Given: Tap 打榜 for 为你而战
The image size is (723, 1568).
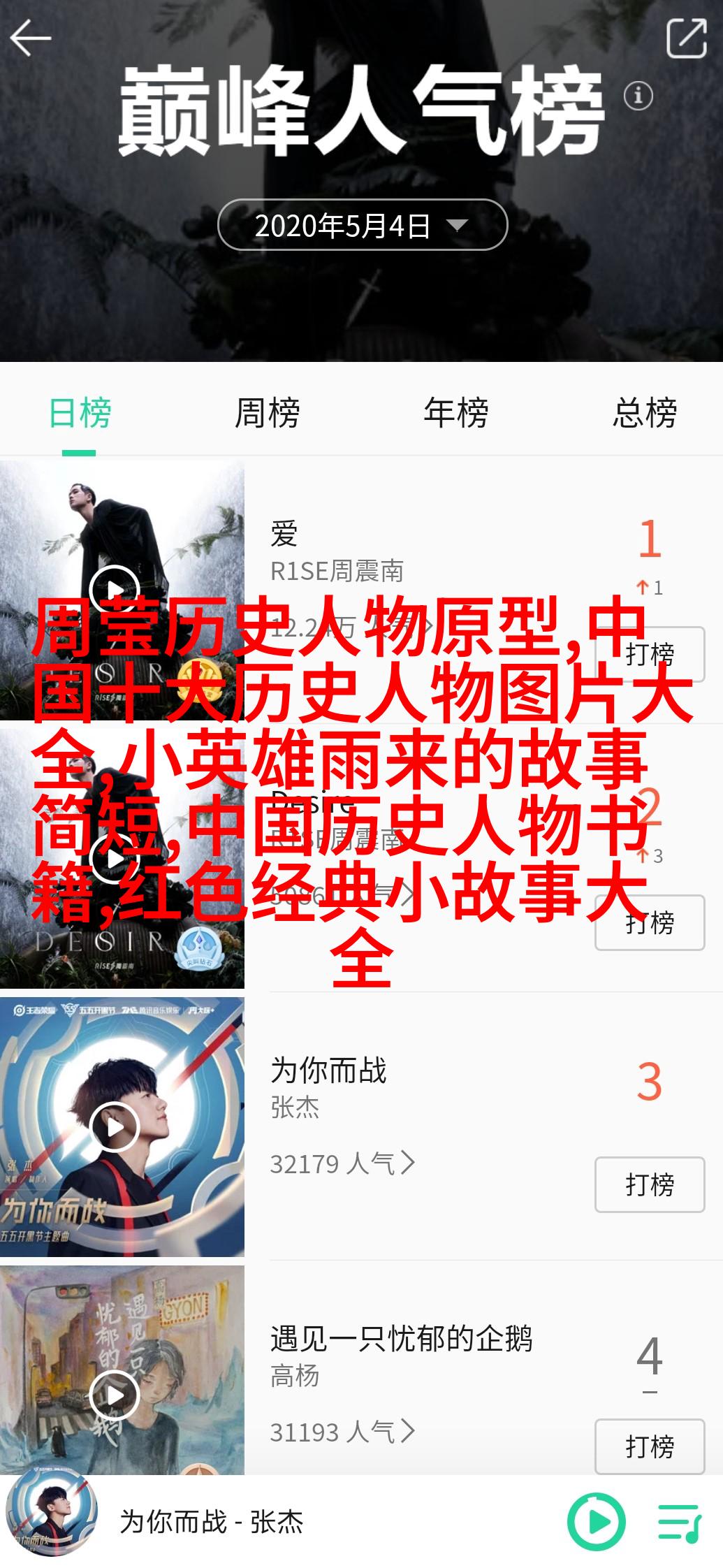Looking at the screenshot, I should pyautogui.click(x=649, y=1184).
